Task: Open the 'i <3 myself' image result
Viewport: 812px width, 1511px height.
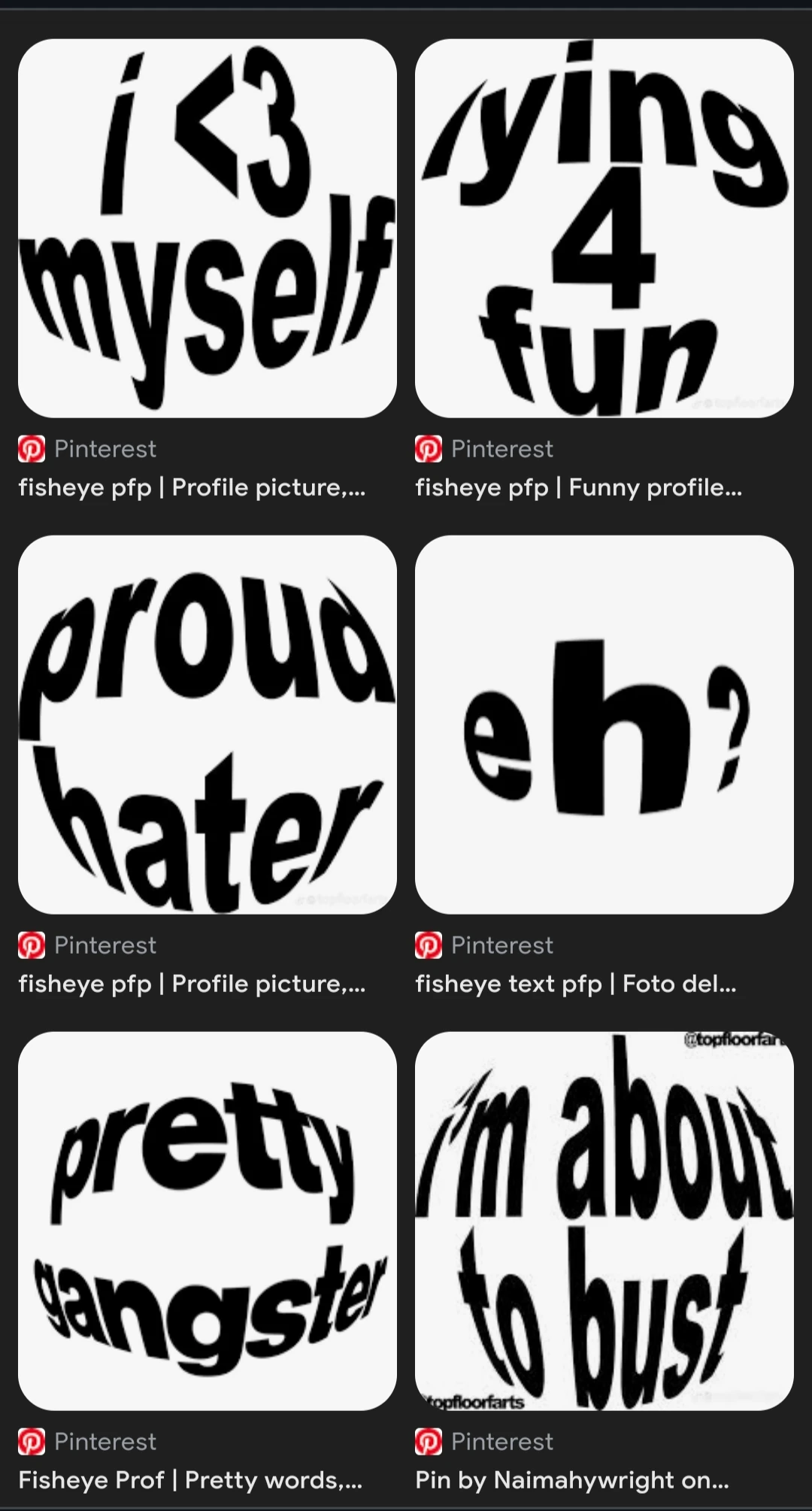Action: [x=207, y=228]
